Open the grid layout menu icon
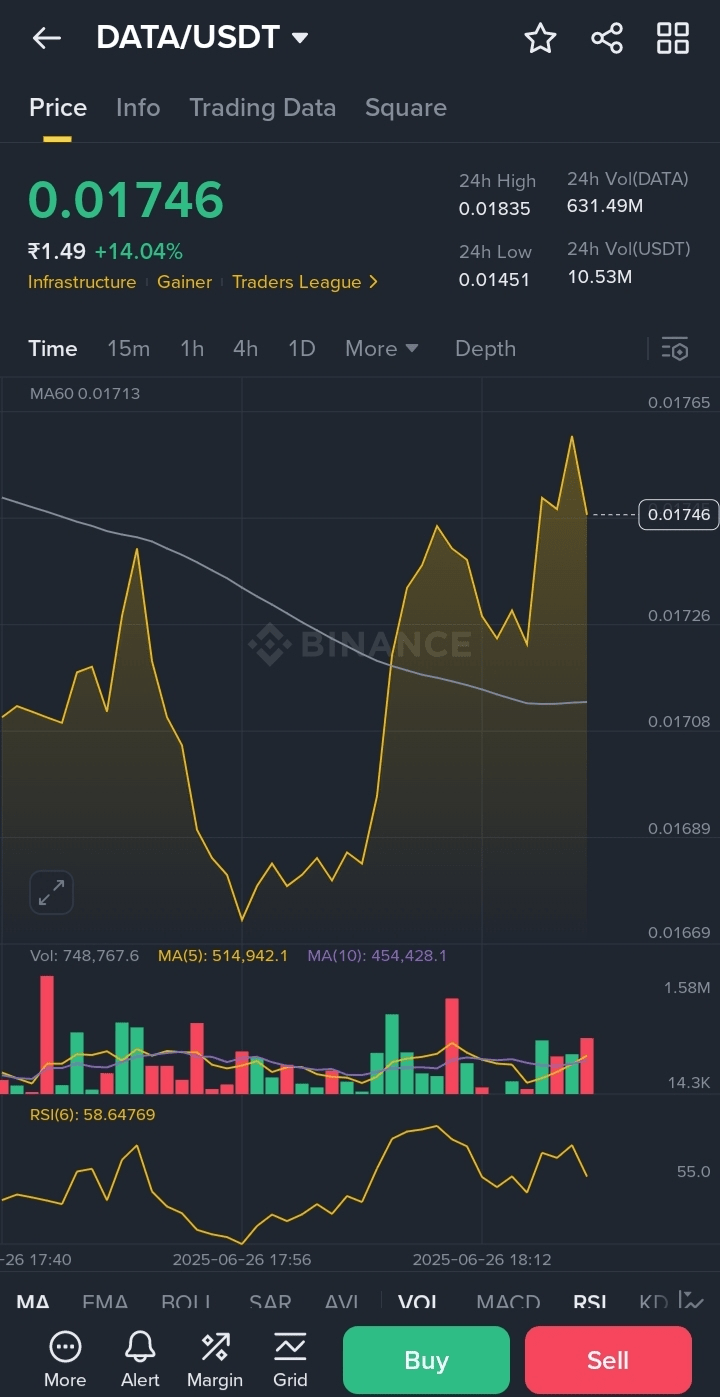The height and width of the screenshot is (1397, 720). (673, 39)
